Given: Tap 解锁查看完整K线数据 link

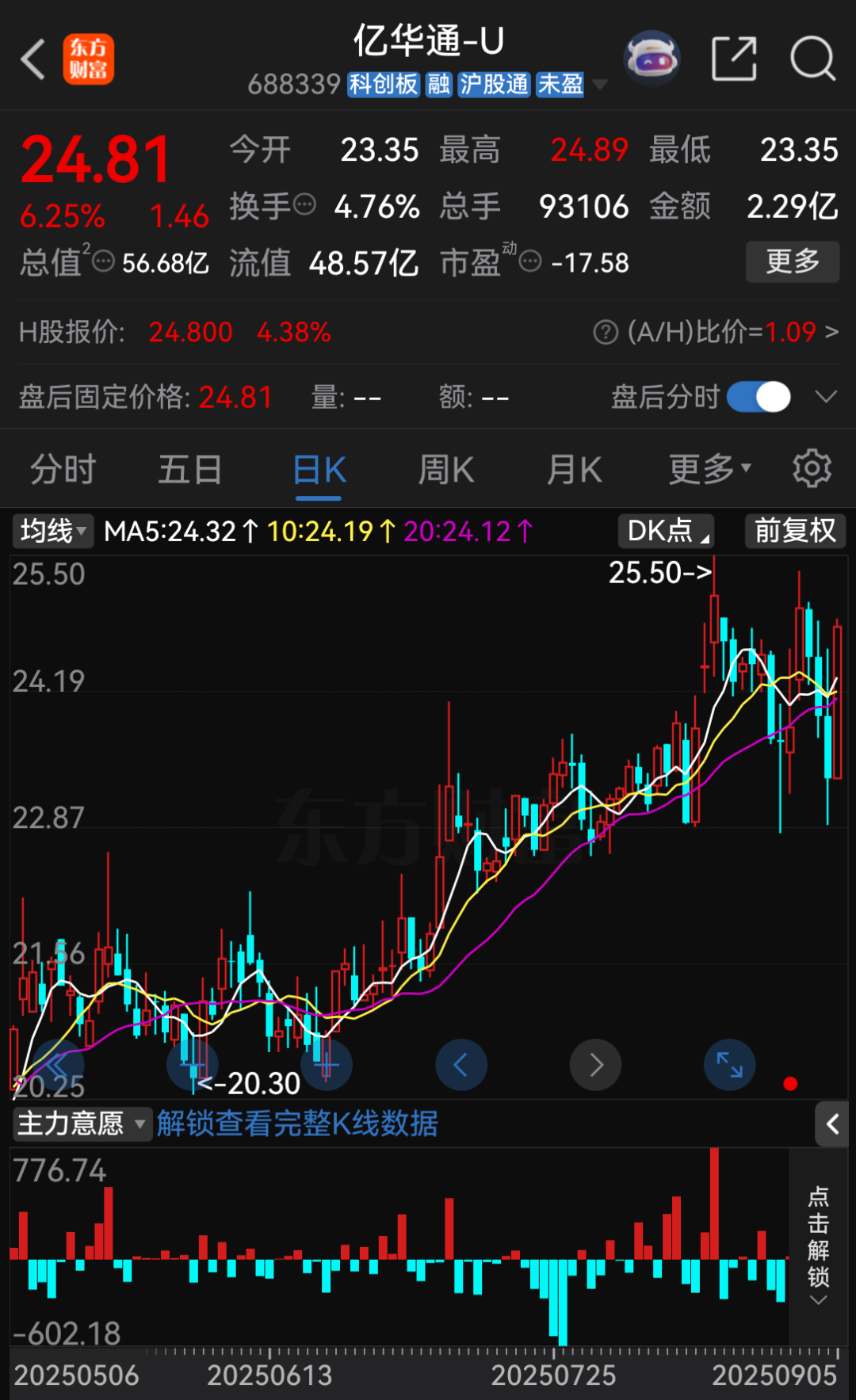Looking at the screenshot, I should [297, 1123].
